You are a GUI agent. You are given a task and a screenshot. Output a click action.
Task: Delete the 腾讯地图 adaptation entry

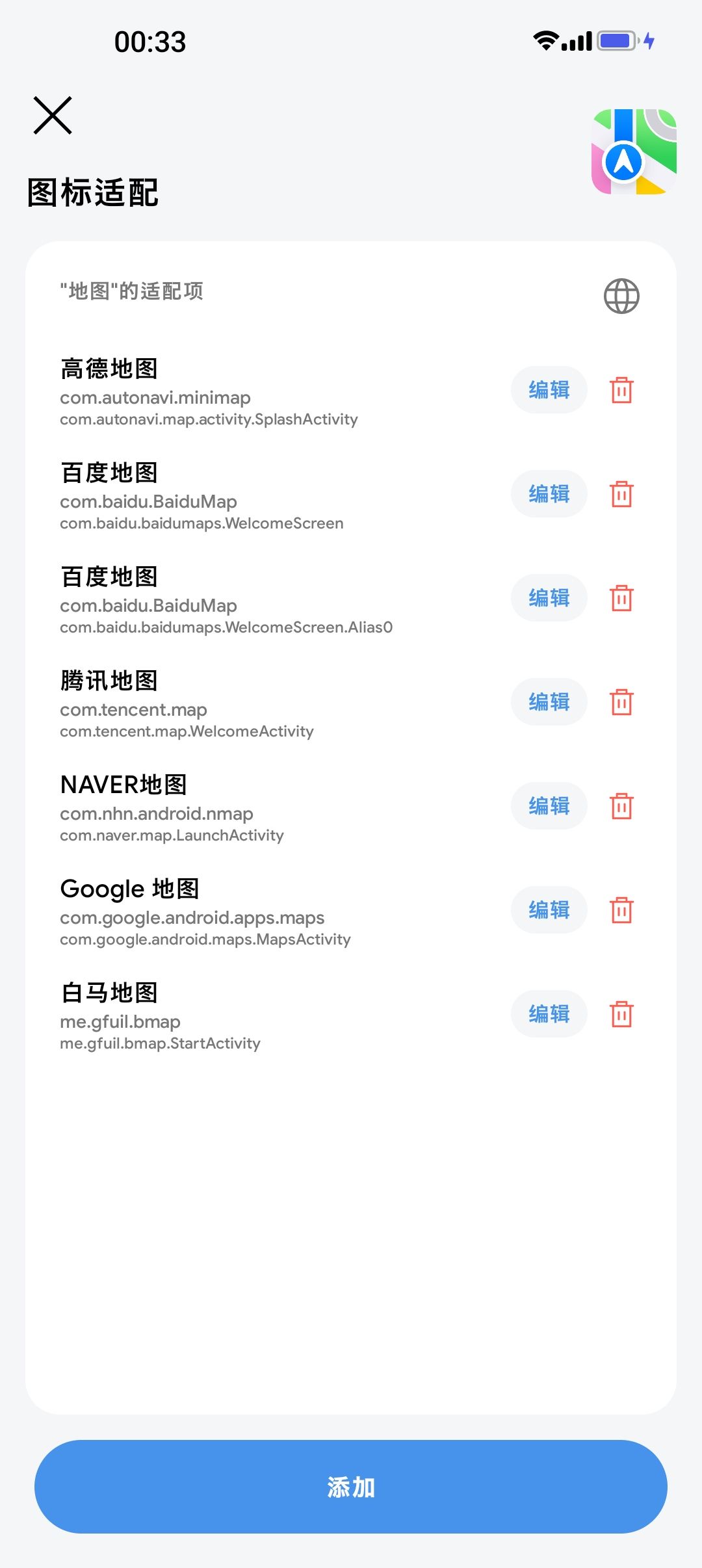[621, 702]
